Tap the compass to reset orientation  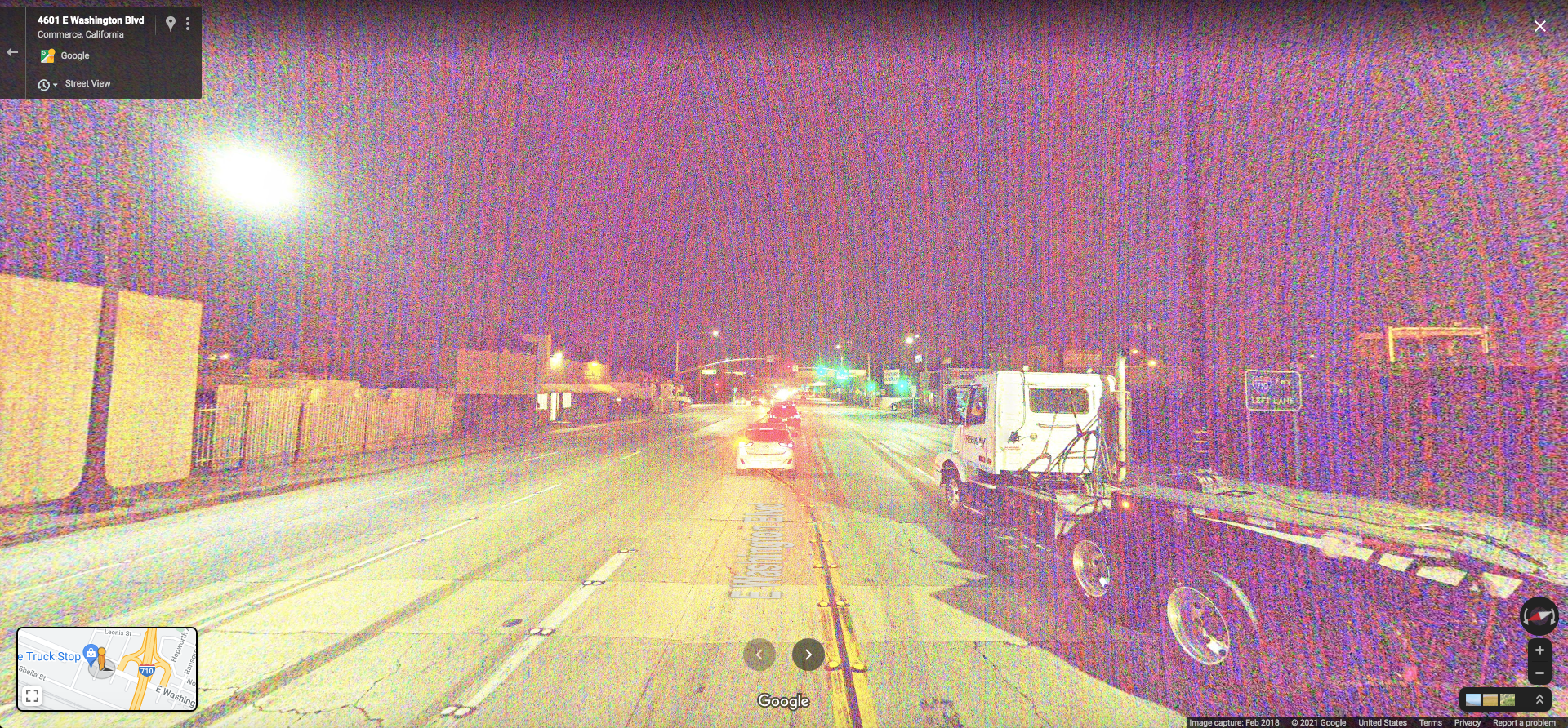(x=1539, y=616)
